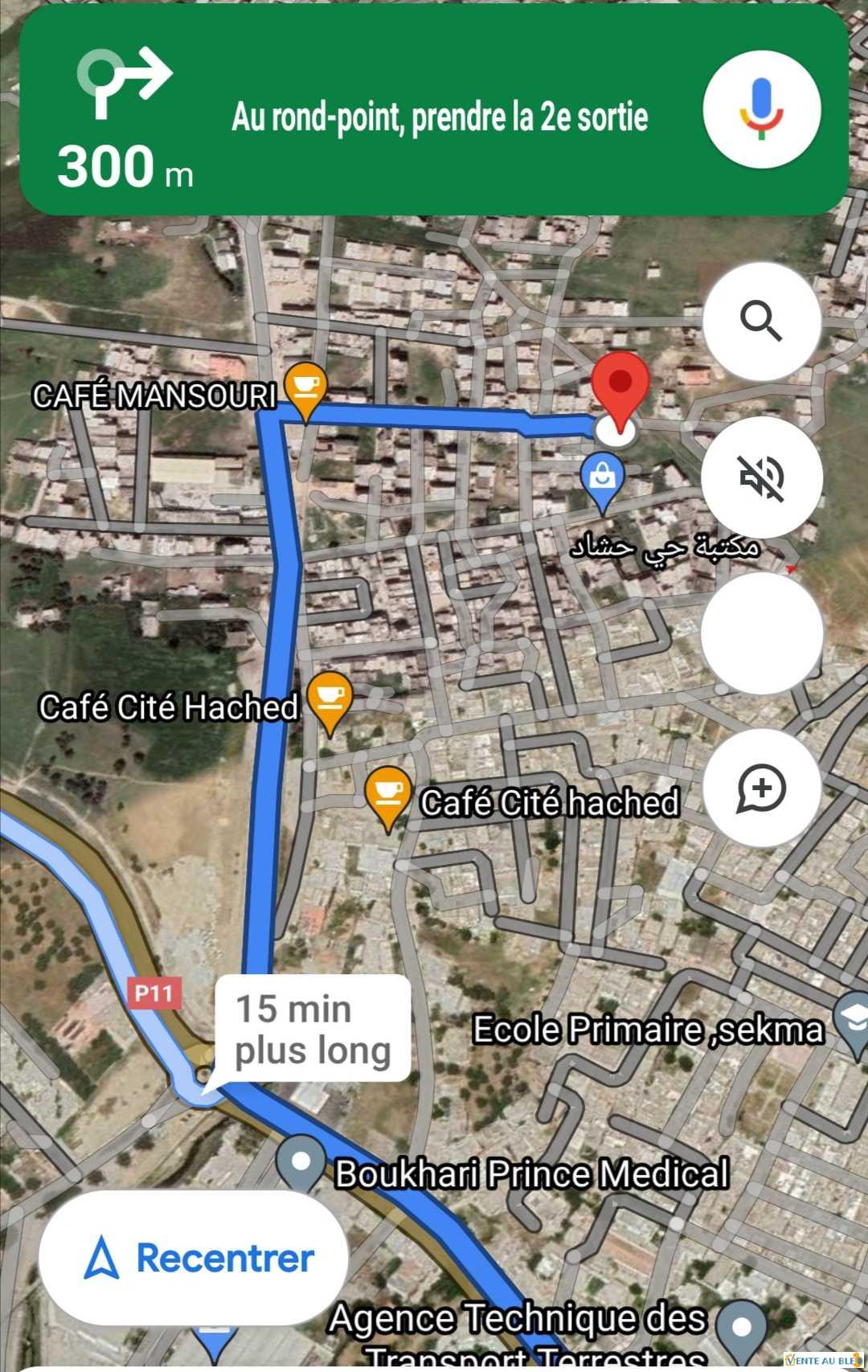Select the Agence Technique des Transport Terrestres pin
868x1372 pixels.
coord(741,1328)
